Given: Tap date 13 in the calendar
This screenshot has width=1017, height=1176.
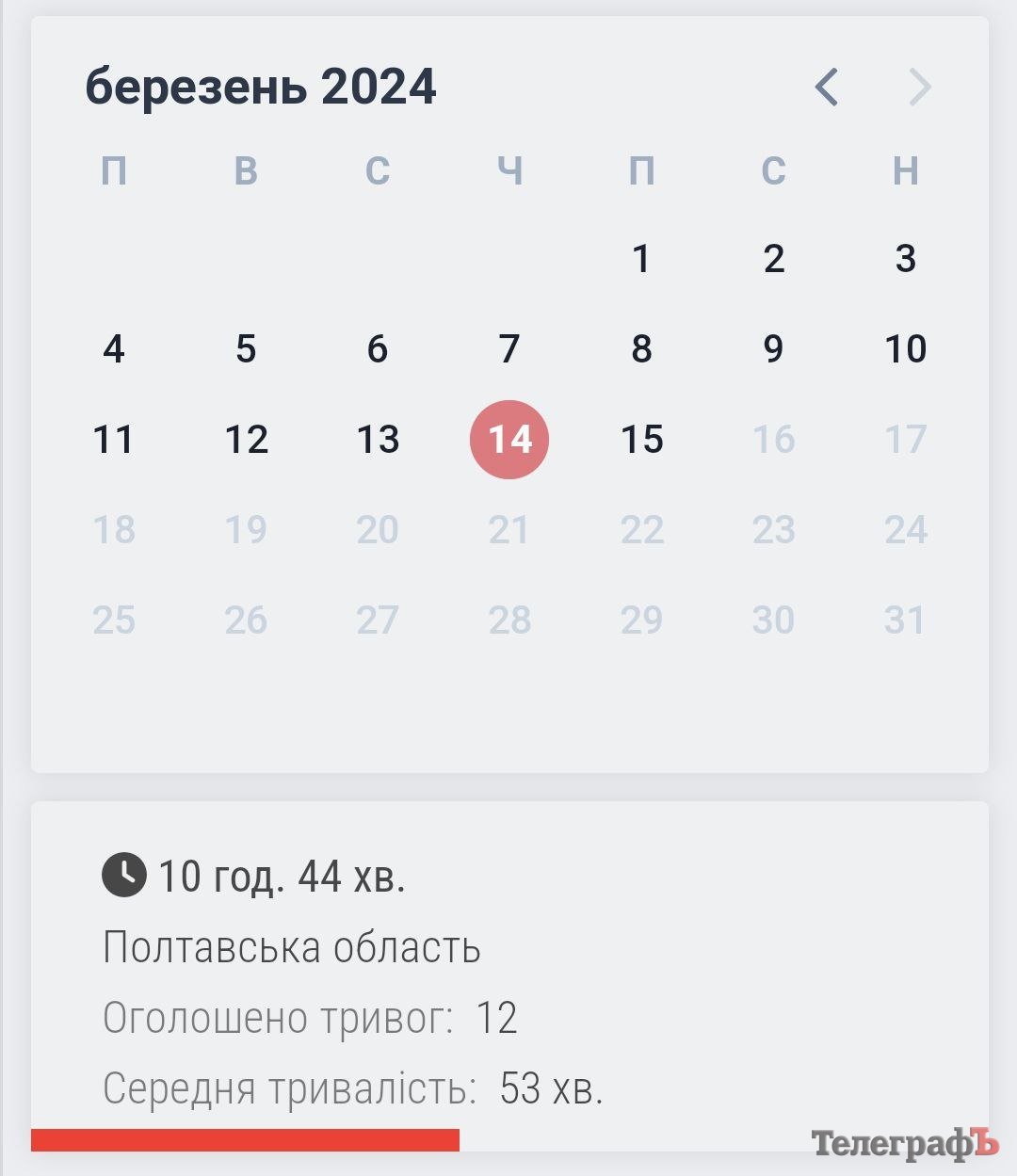Looking at the screenshot, I should [x=378, y=439].
